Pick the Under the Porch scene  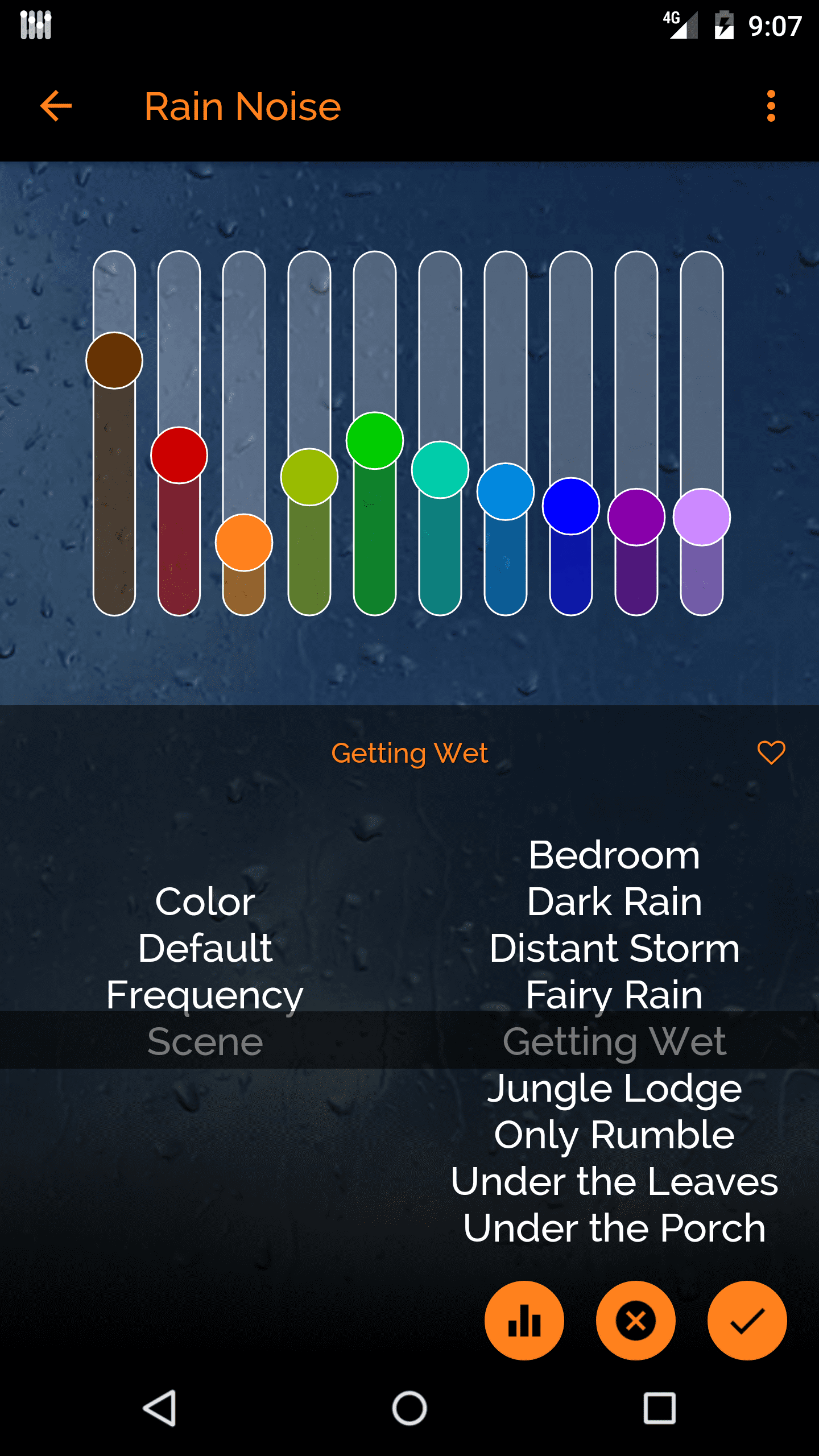tap(614, 1228)
